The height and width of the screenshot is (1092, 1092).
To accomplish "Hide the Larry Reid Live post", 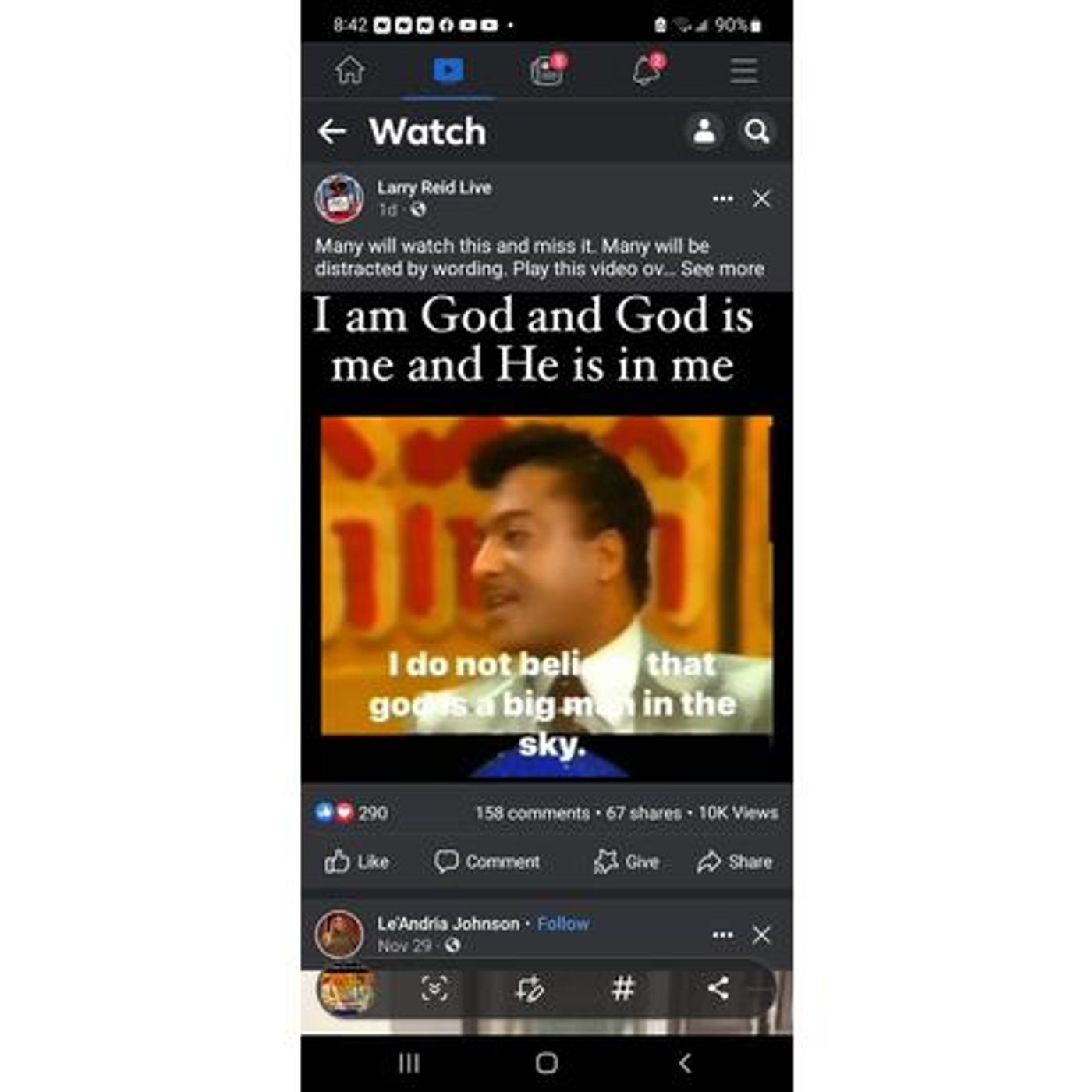I will [x=761, y=199].
